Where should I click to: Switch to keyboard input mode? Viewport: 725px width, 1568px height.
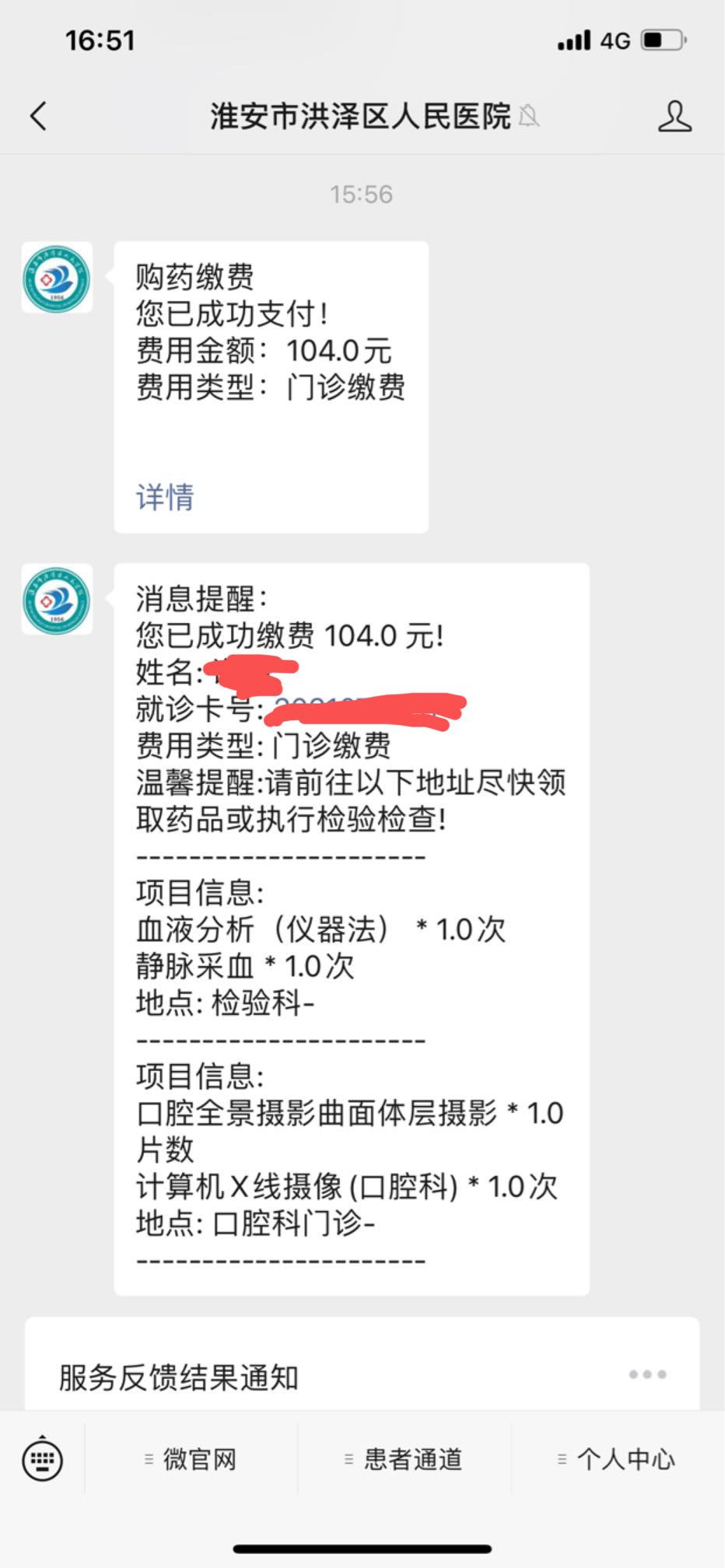(x=43, y=1460)
